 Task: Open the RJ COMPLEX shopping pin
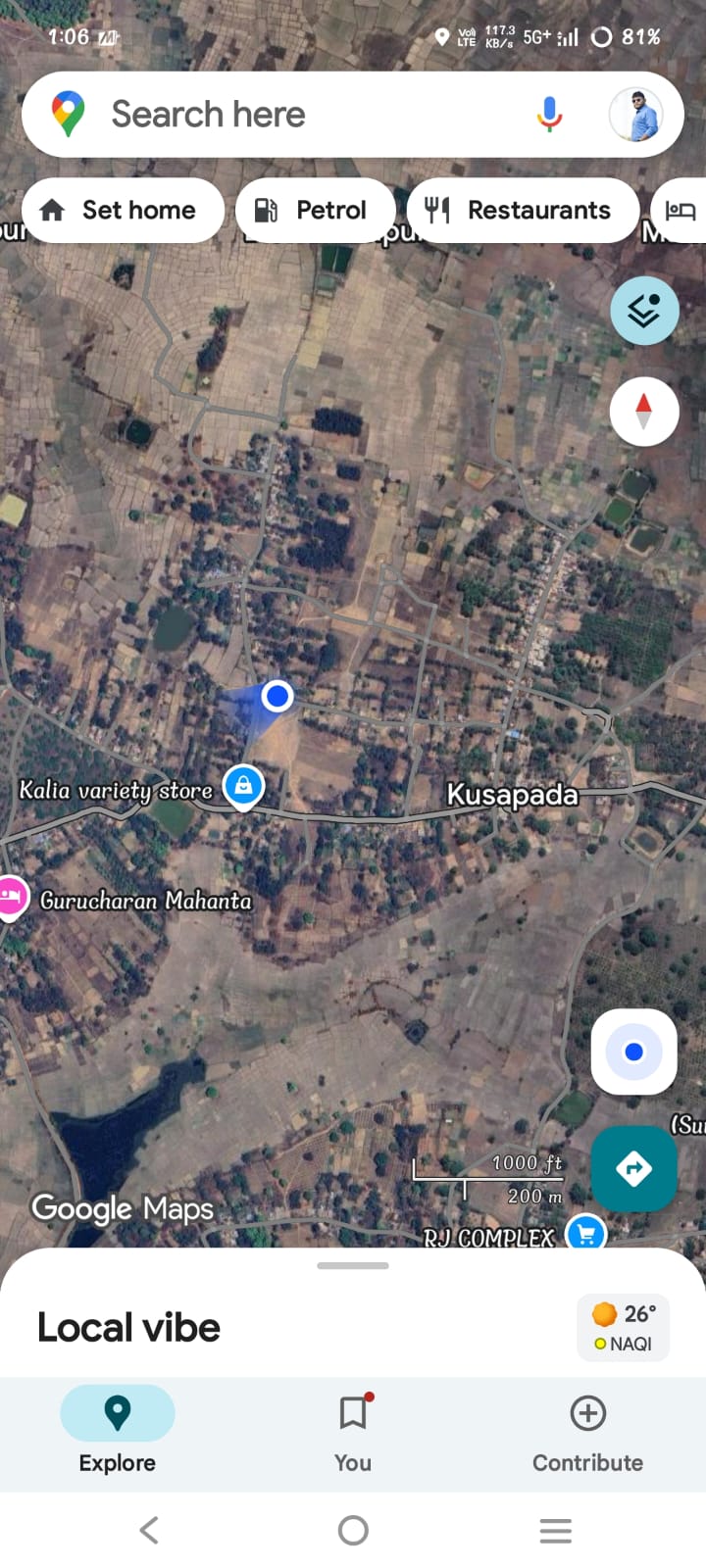click(586, 1234)
